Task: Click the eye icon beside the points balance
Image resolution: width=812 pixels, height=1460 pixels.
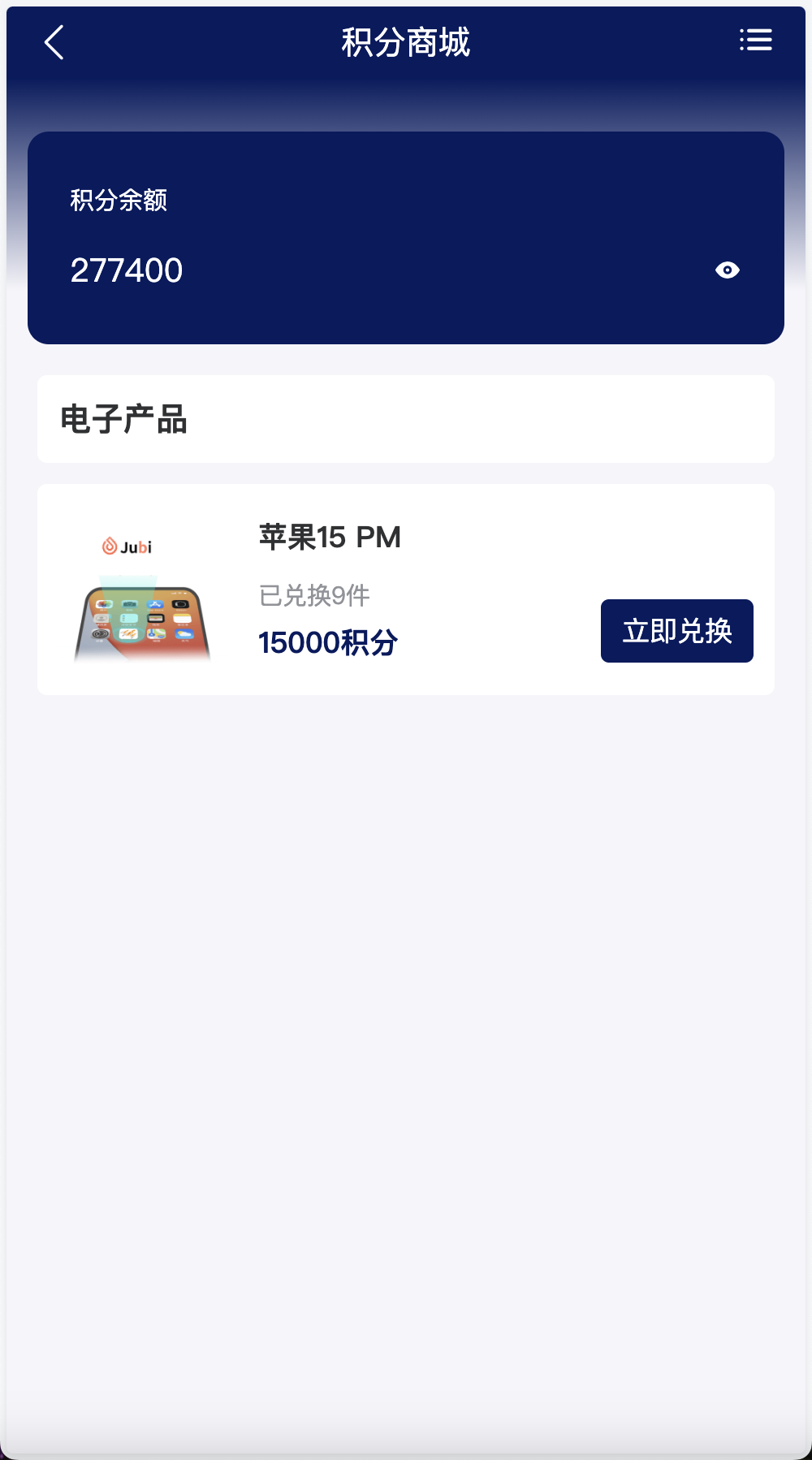Action: tap(728, 270)
